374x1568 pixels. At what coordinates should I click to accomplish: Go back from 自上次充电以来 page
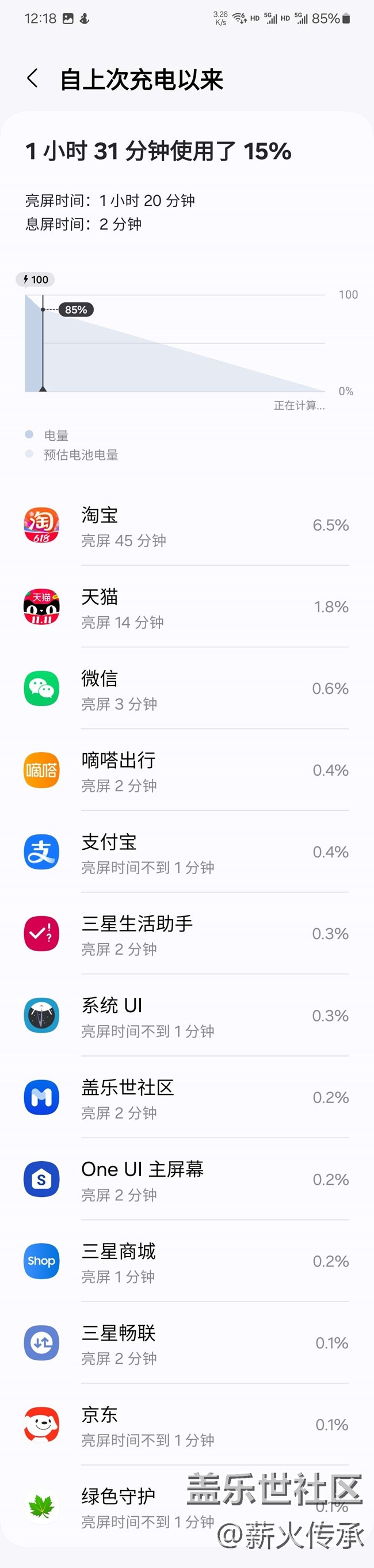click(x=33, y=78)
